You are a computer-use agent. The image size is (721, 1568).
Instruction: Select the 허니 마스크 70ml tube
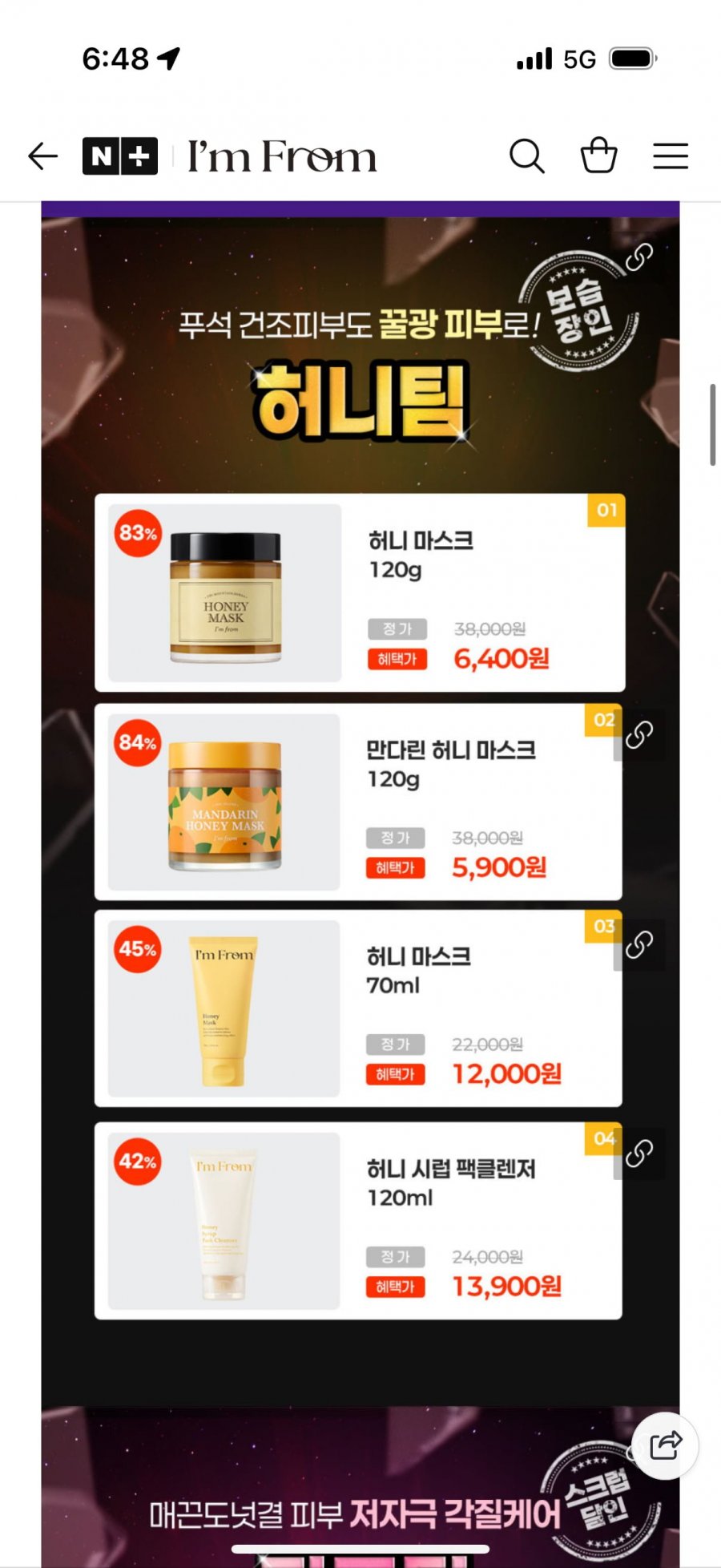click(x=357, y=1008)
